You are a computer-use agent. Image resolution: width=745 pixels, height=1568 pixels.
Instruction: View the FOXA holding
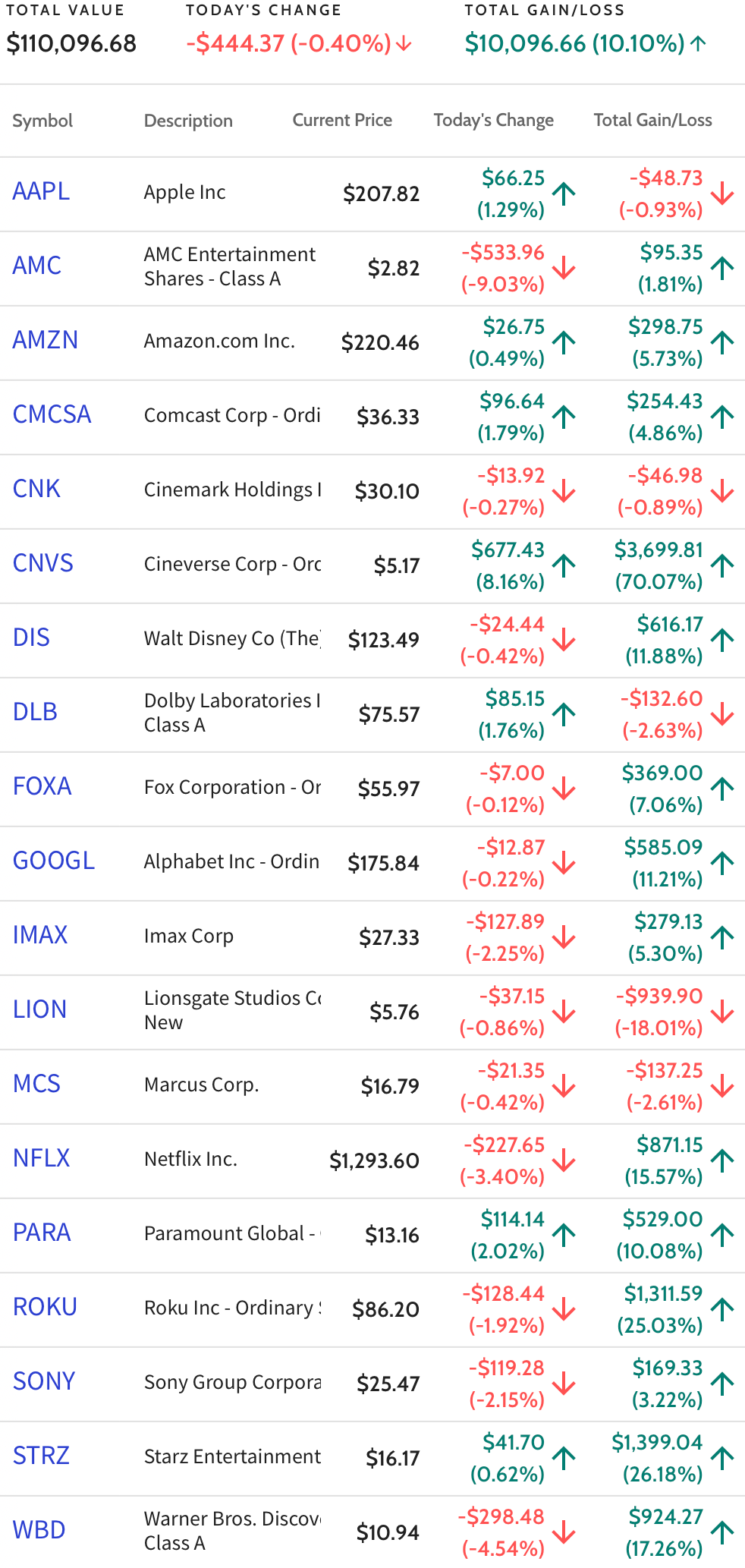coord(42,786)
